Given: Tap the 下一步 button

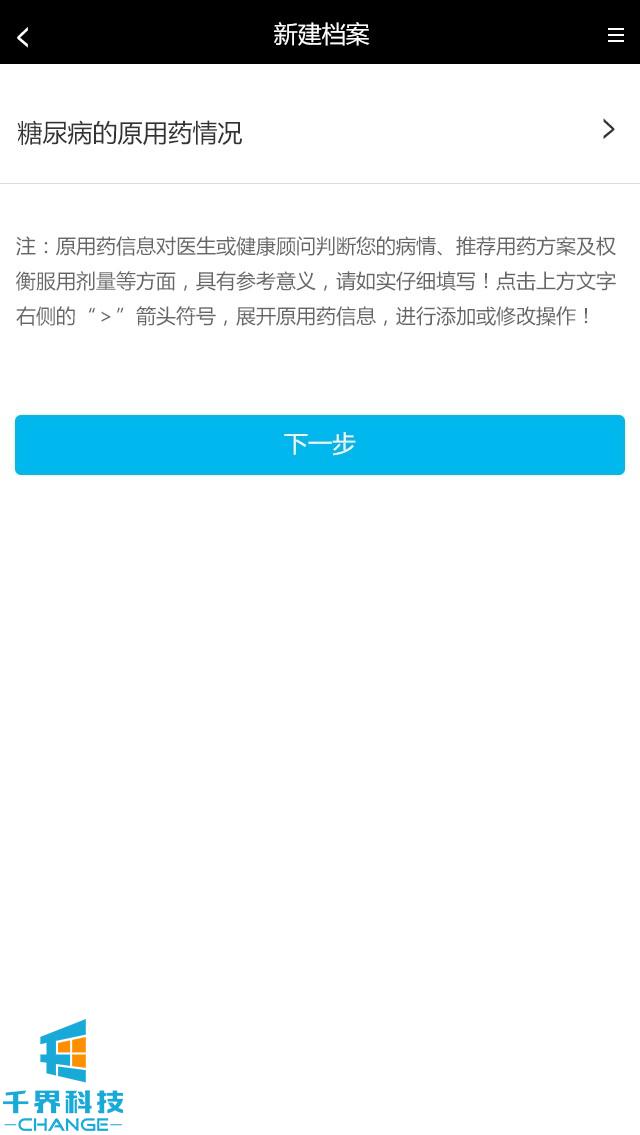Looking at the screenshot, I should [x=320, y=445].
